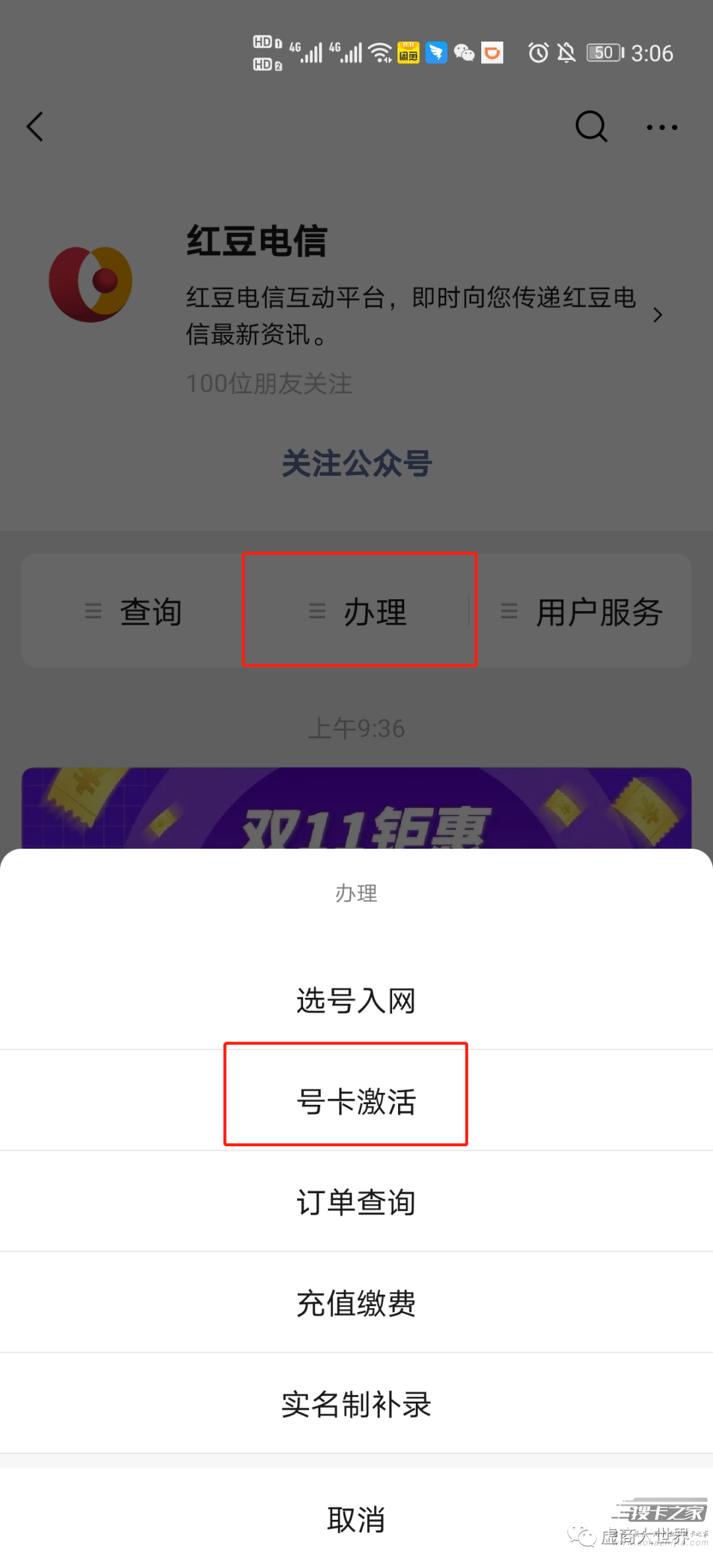Open 红豆电信 account details chevron
The height and width of the screenshot is (1568, 713).
click(x=657, y=315)
